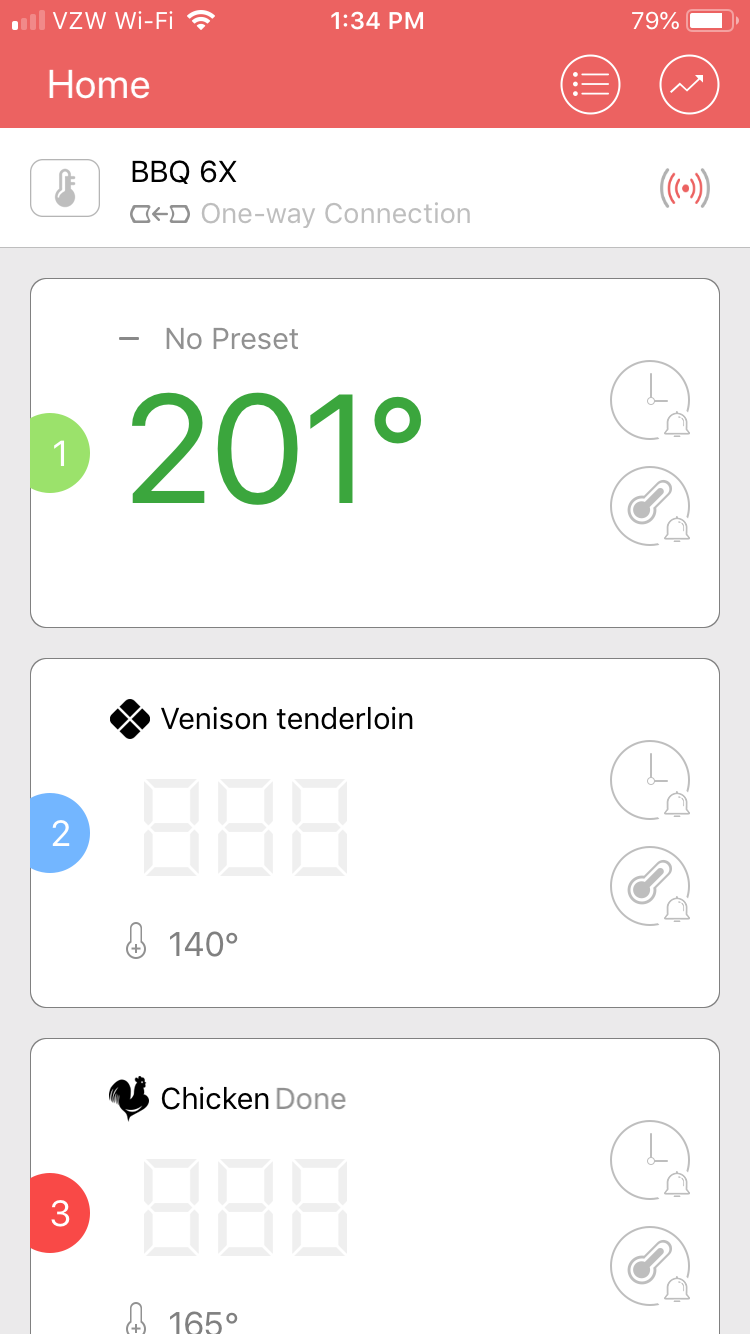
Task: Set timer alarm for Chicken probe
Action: [651, 1160]
